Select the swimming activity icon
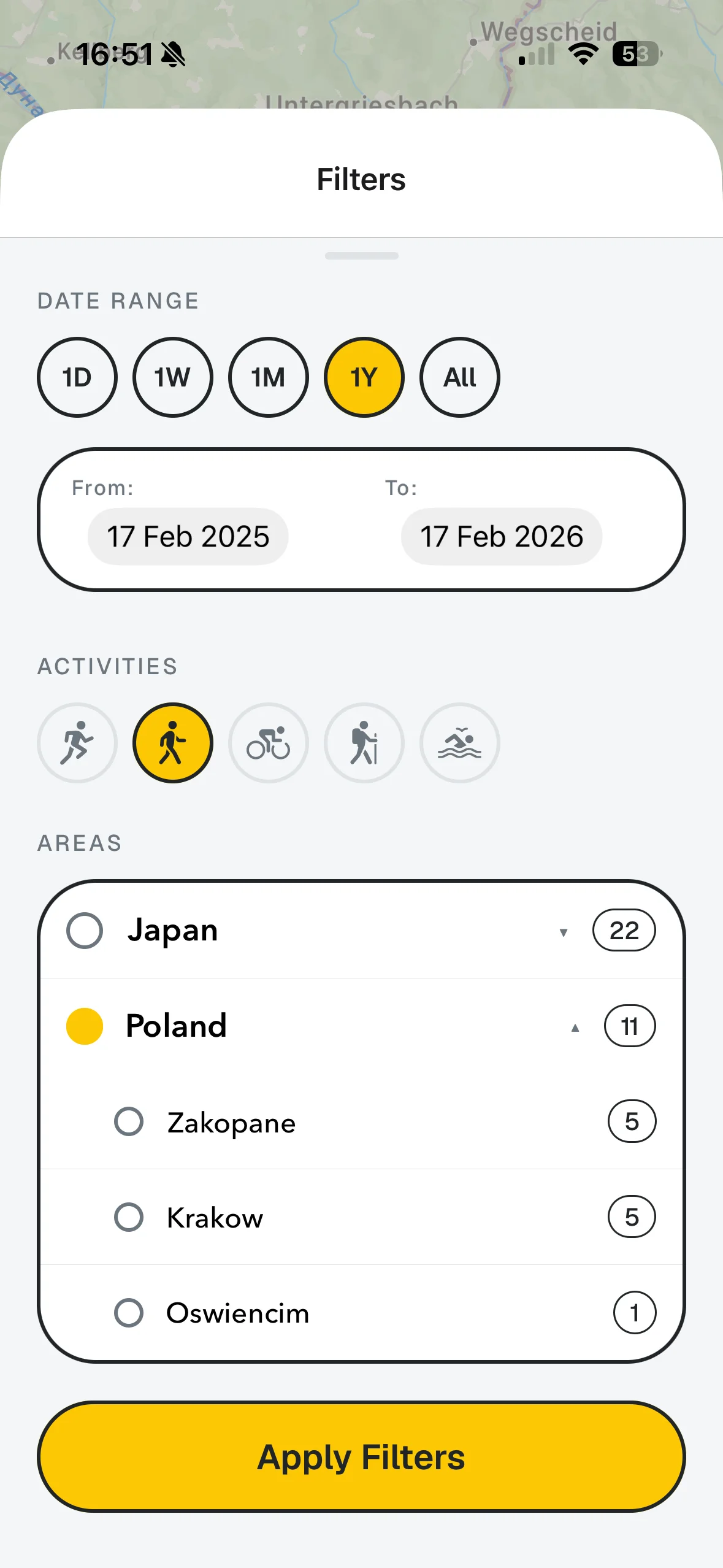Image resolution: width=723 pixels, height=1568 pixels. pos(459,742)
